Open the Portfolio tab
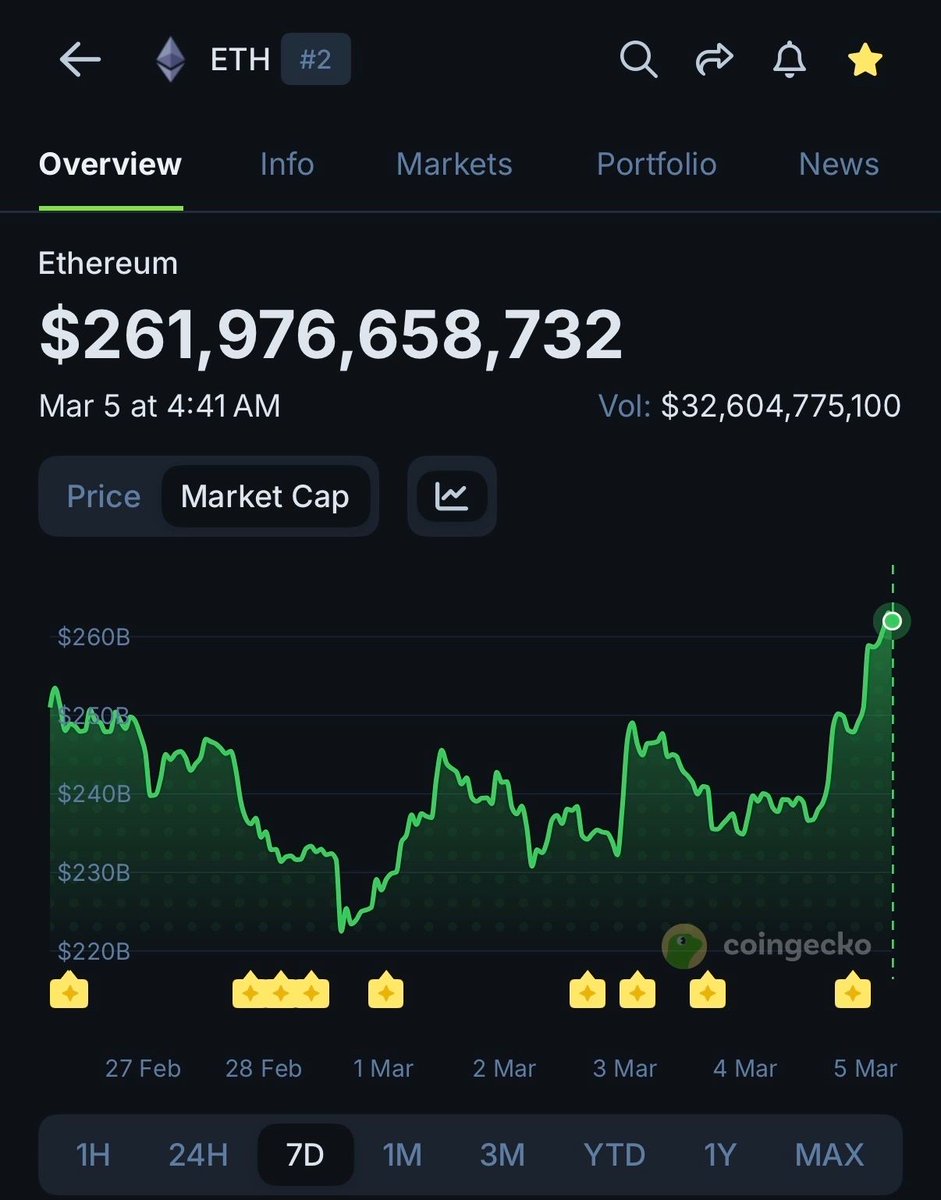This screenshot has width=941, height=1200. coord(656,164)
